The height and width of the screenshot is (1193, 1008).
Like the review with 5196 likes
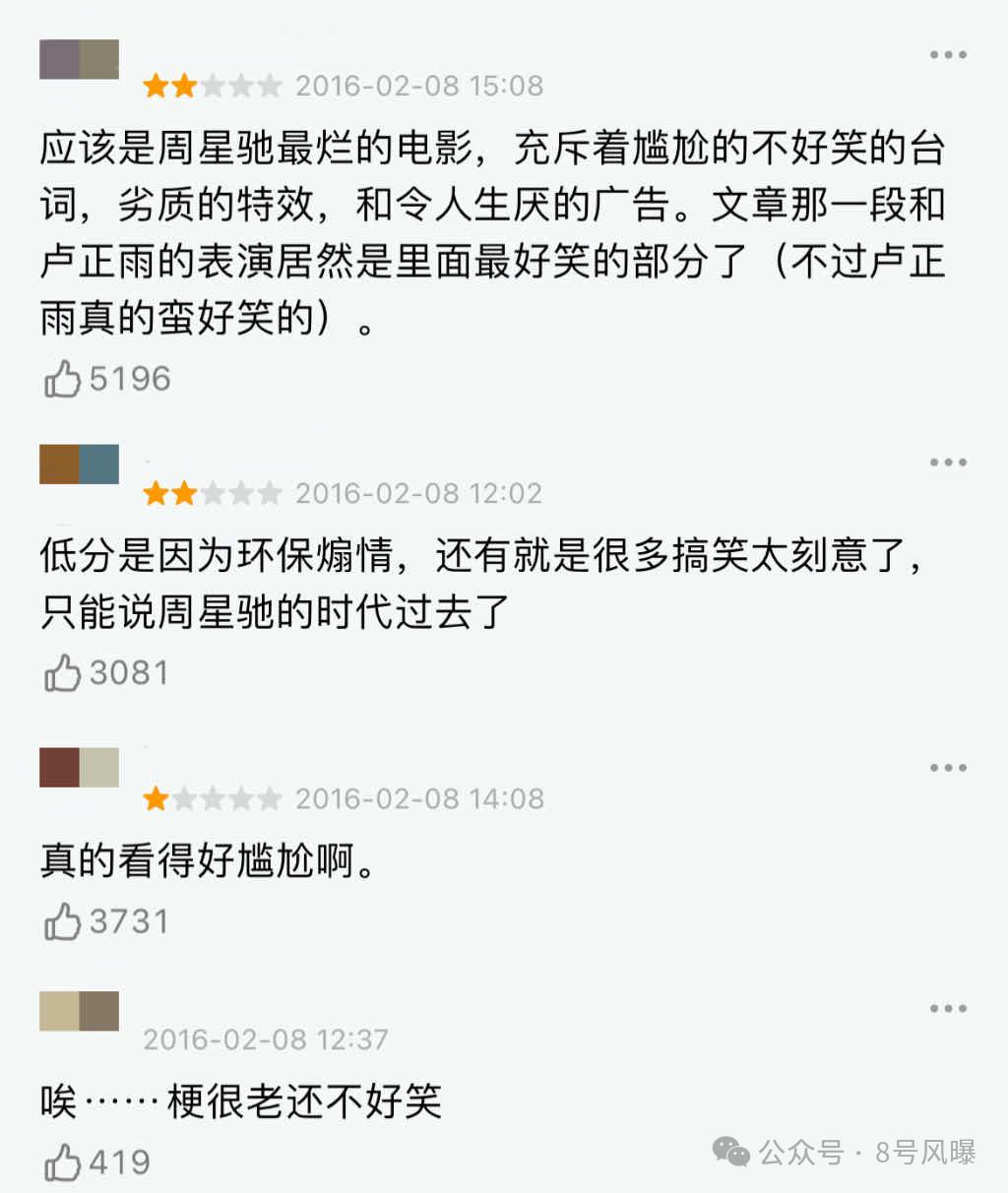63,378
